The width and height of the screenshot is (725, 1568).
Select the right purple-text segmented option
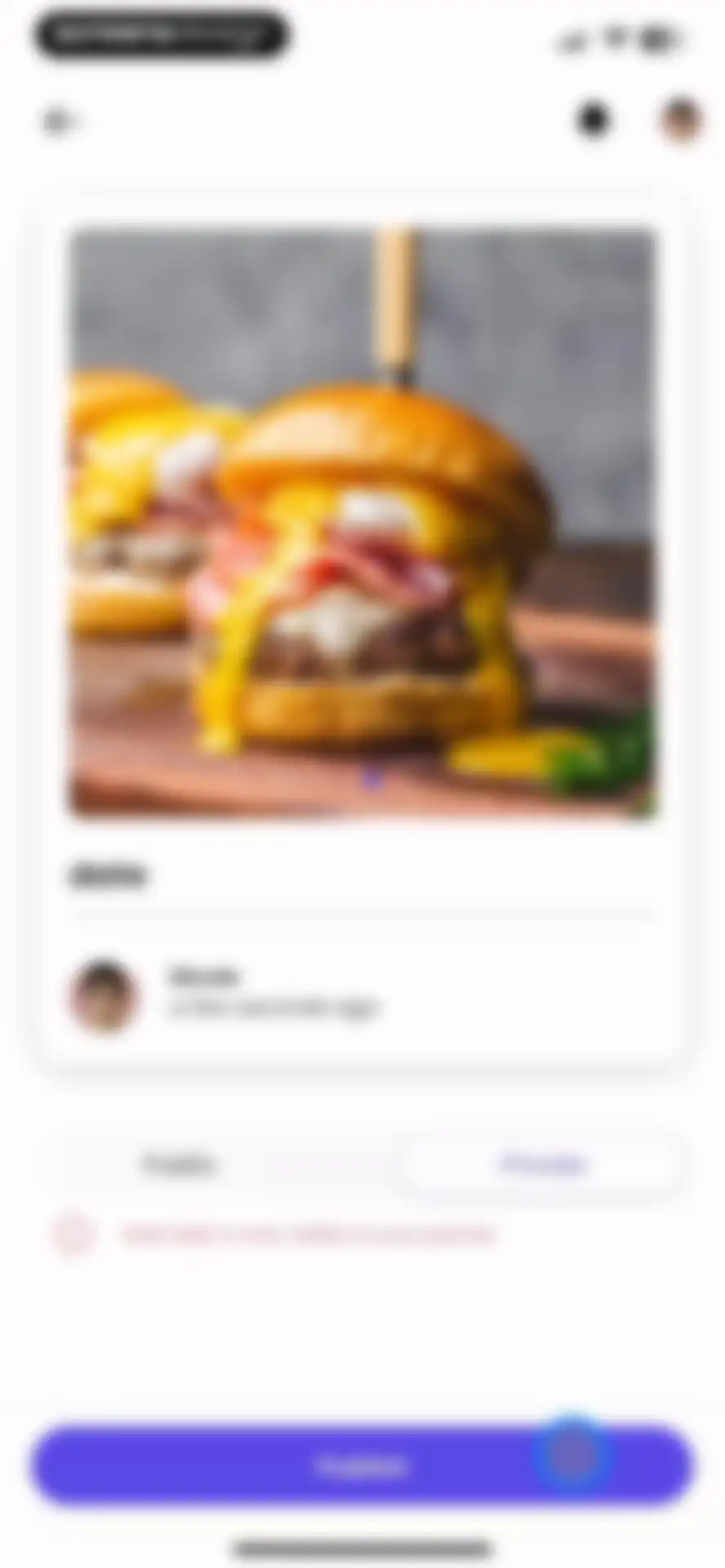click(542, 1164)
